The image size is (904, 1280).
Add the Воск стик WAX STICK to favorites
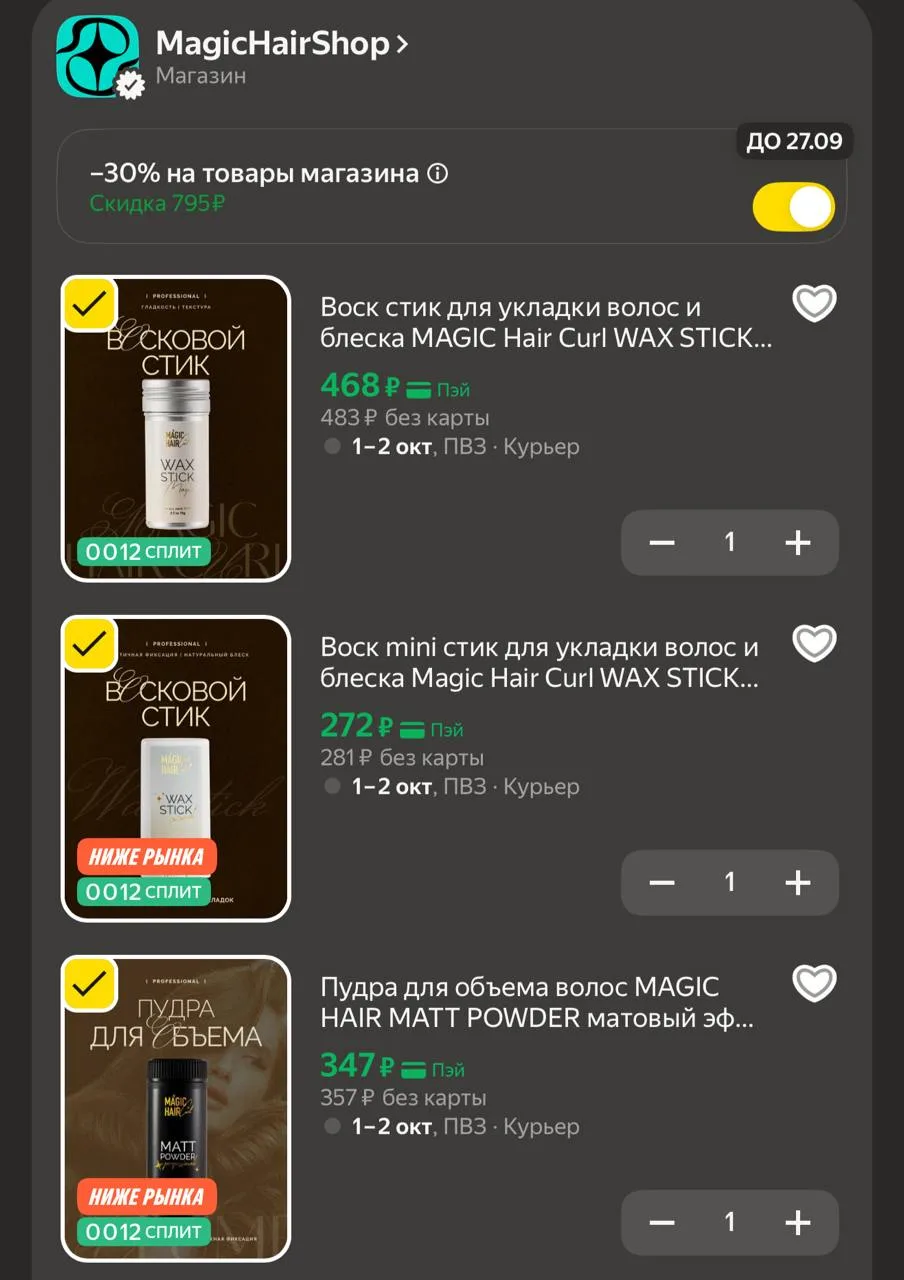pyautogui.click(x=814, y=303)
